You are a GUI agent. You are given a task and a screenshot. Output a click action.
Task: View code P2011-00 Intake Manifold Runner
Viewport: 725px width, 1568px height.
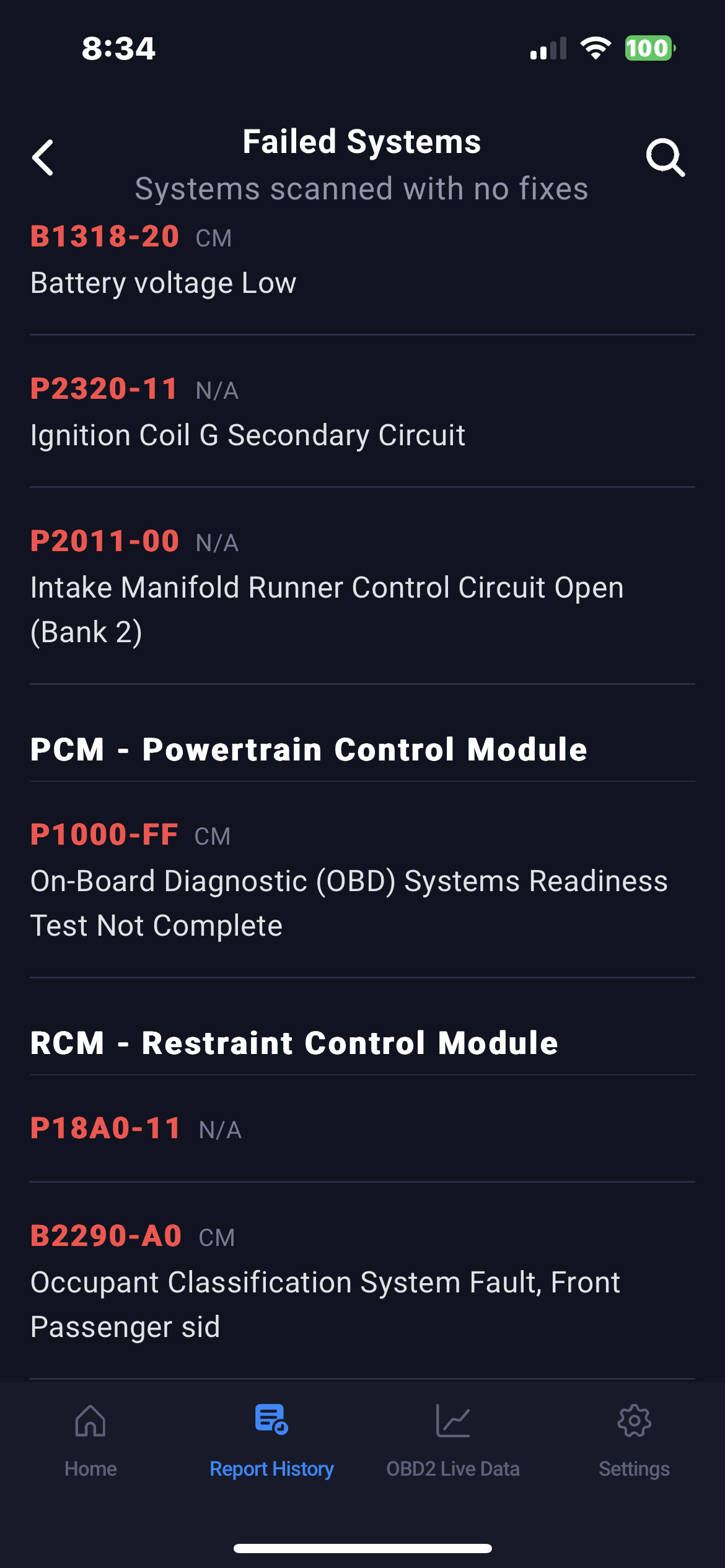[362, 585]
